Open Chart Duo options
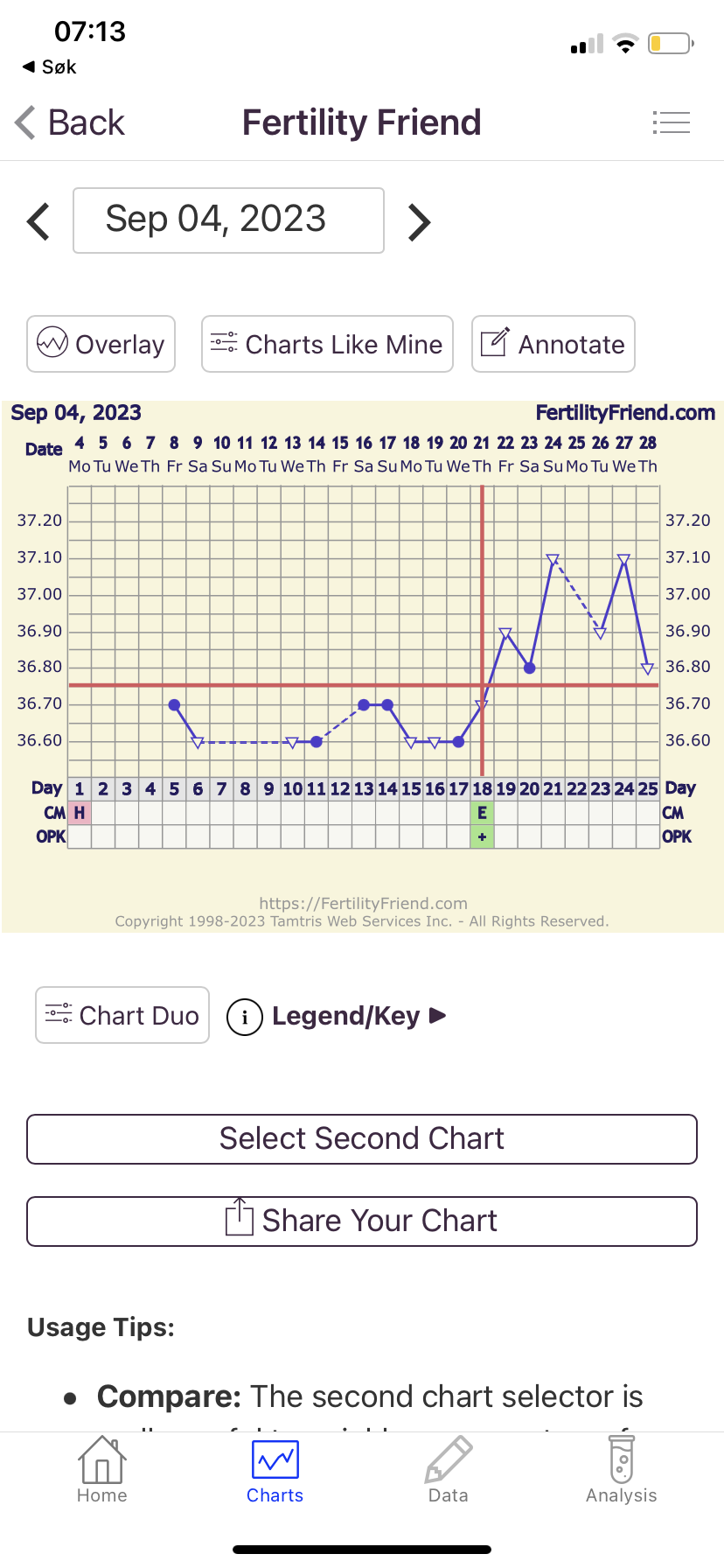724x1568 pixels. click(x=122, y=1015)
